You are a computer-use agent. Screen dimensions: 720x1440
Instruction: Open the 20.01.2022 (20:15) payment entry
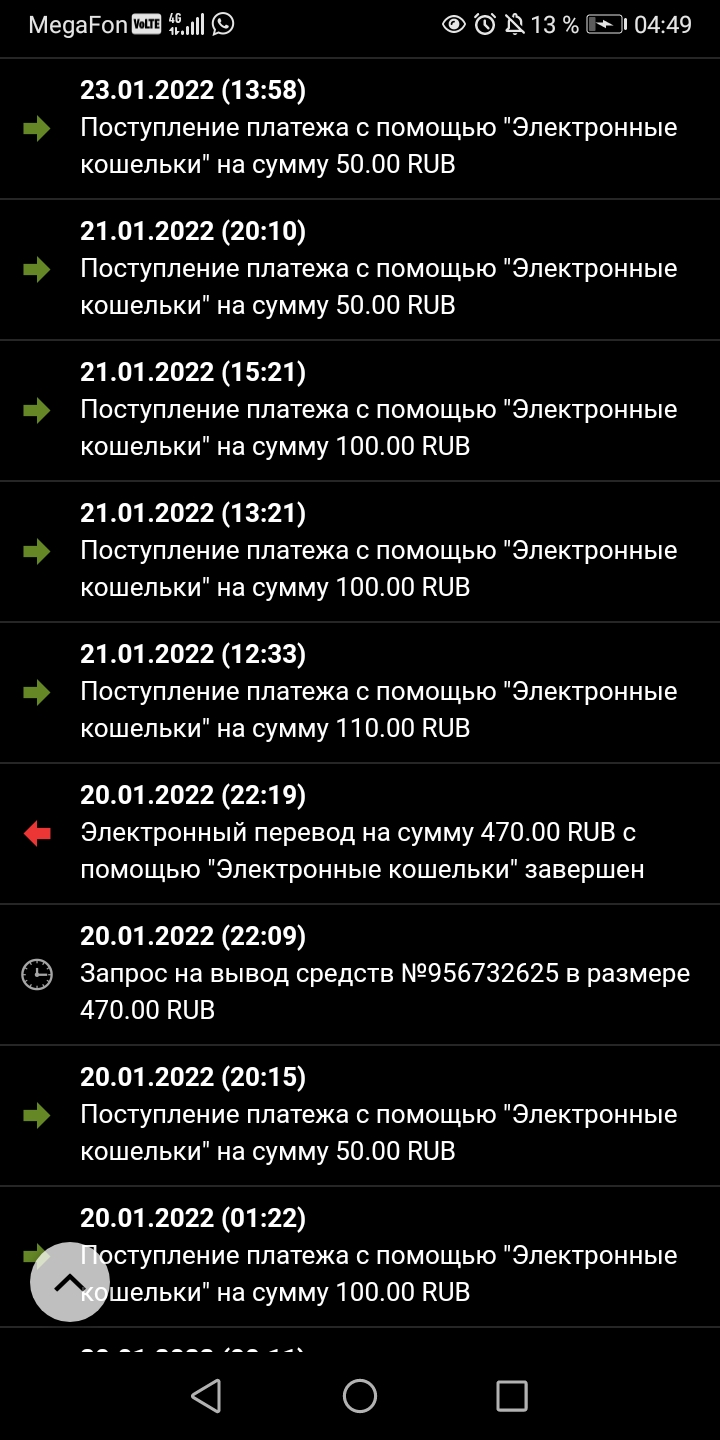coord(360,1116)
